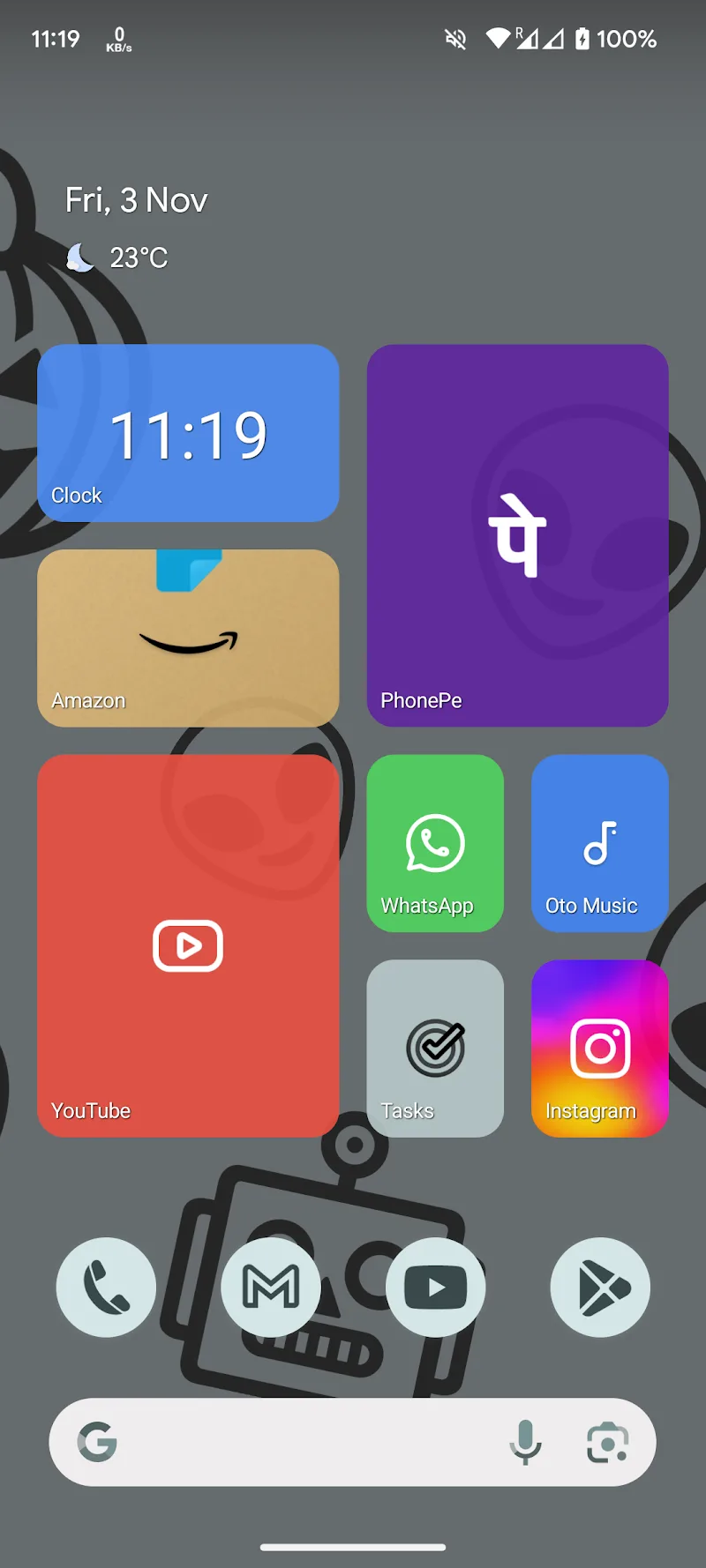Open the date at-a-glance widget
The height and width of the screenshot is (1568, 706).
pyautogui.click(x=137, y=200)
